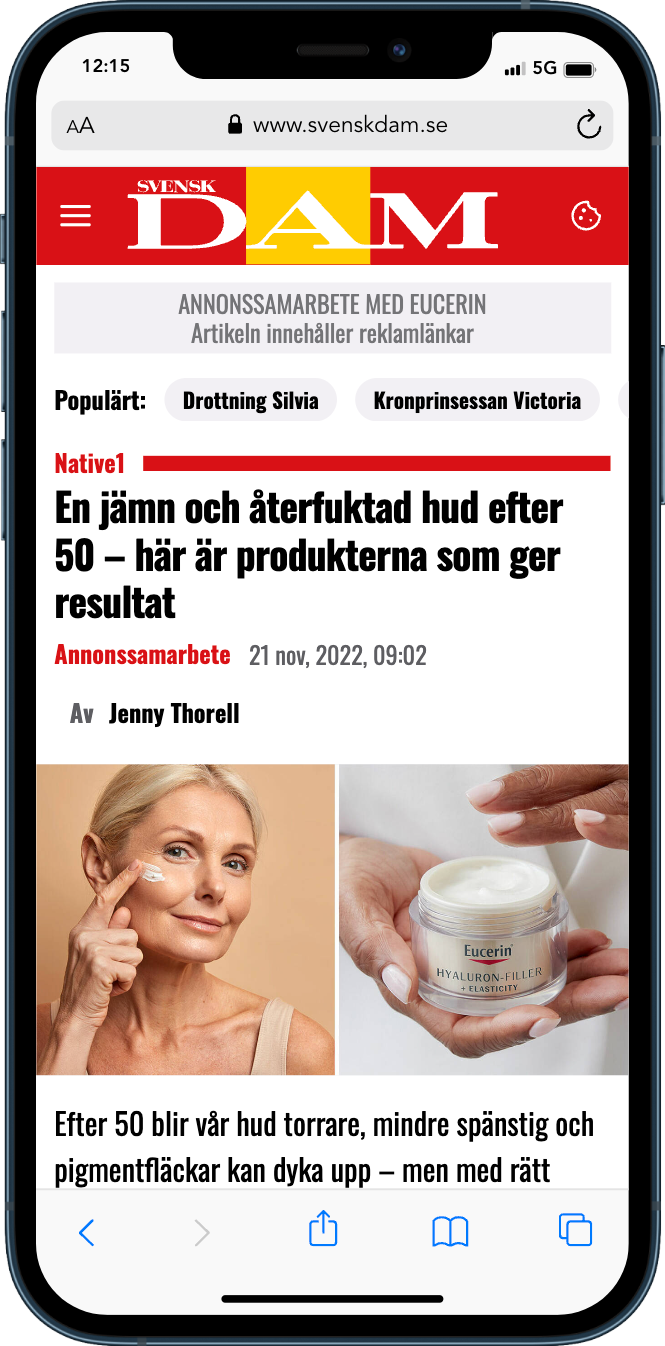Open Safari bookmarks
Image resolution: width=665 pixels, height=1346 pixels.
coord(450,1232)
